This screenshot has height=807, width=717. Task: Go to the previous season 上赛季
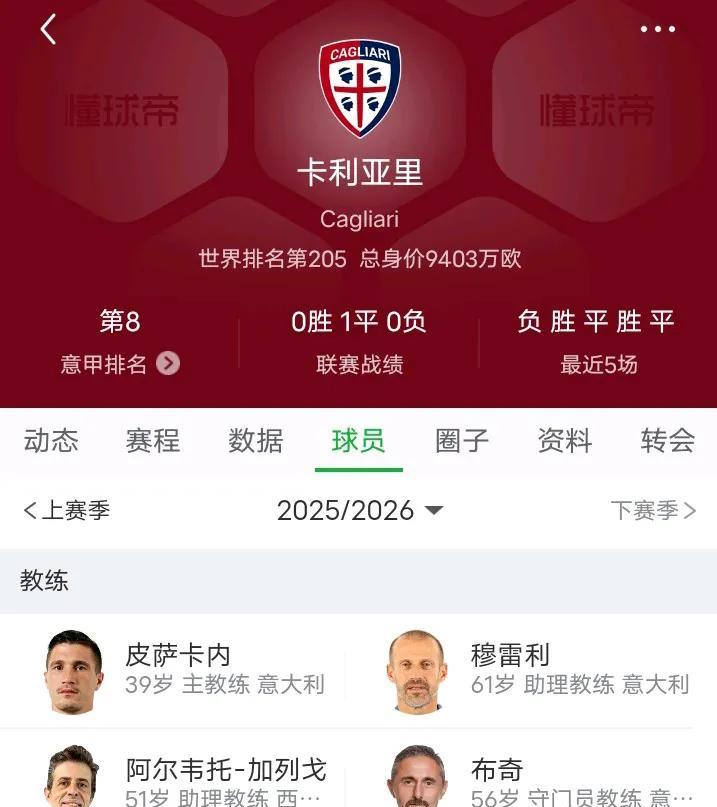[x=67, y=511]
